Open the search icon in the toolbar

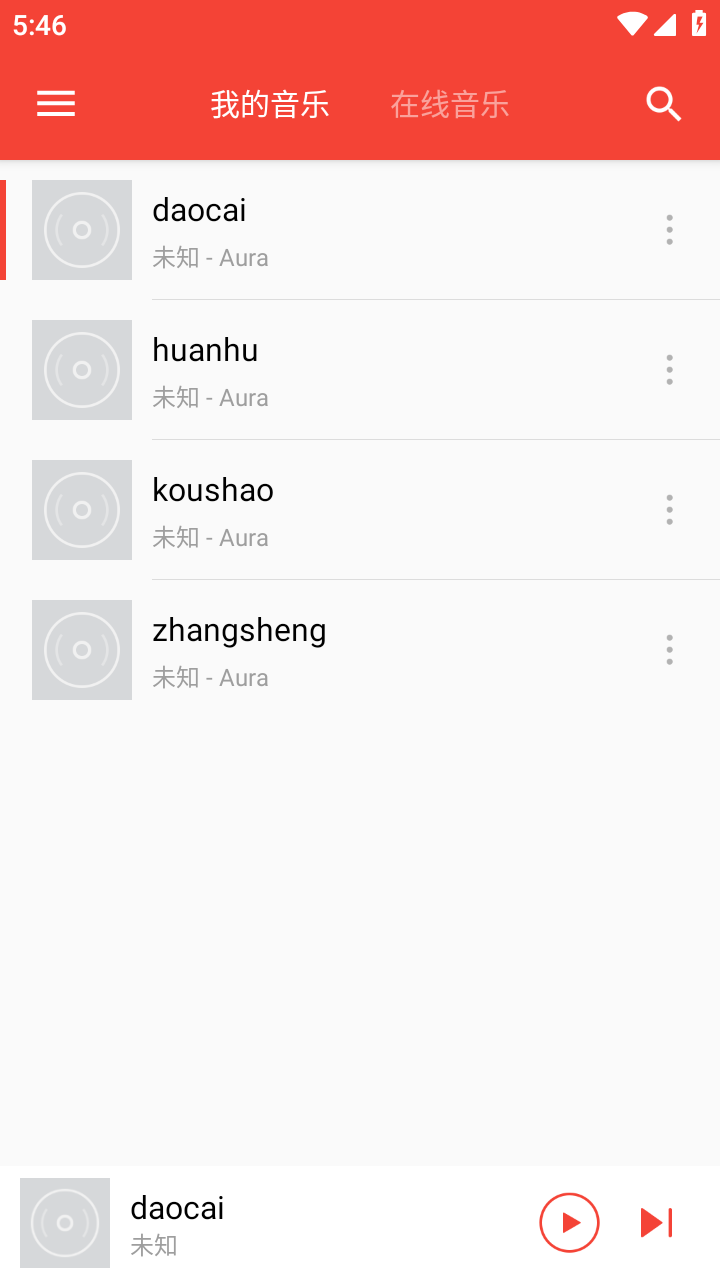click(x=664, y=104)
